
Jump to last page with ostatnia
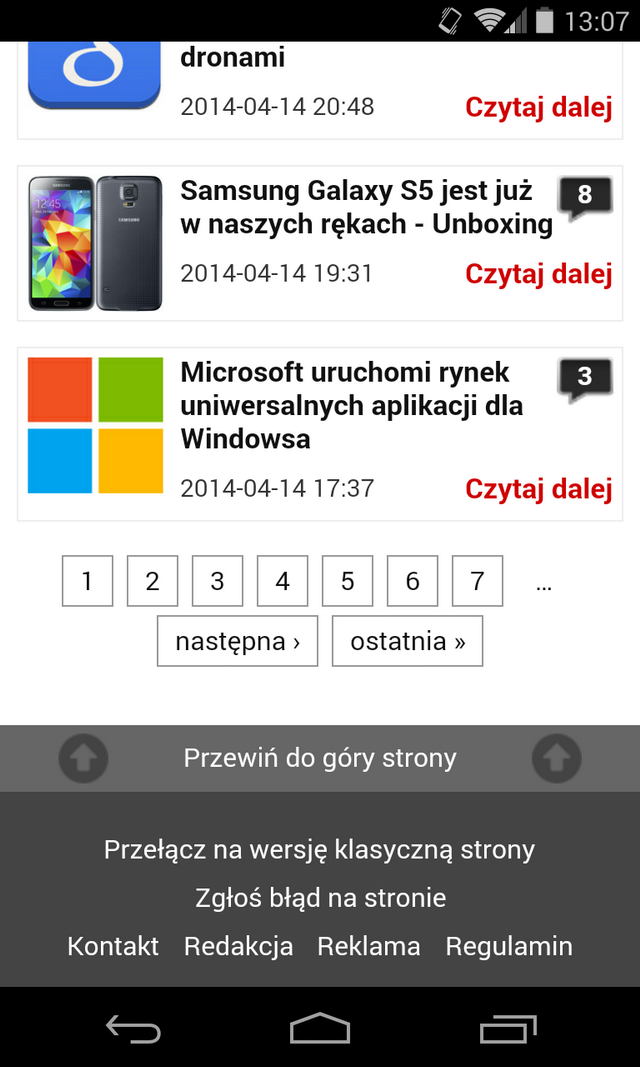point(407,641)
